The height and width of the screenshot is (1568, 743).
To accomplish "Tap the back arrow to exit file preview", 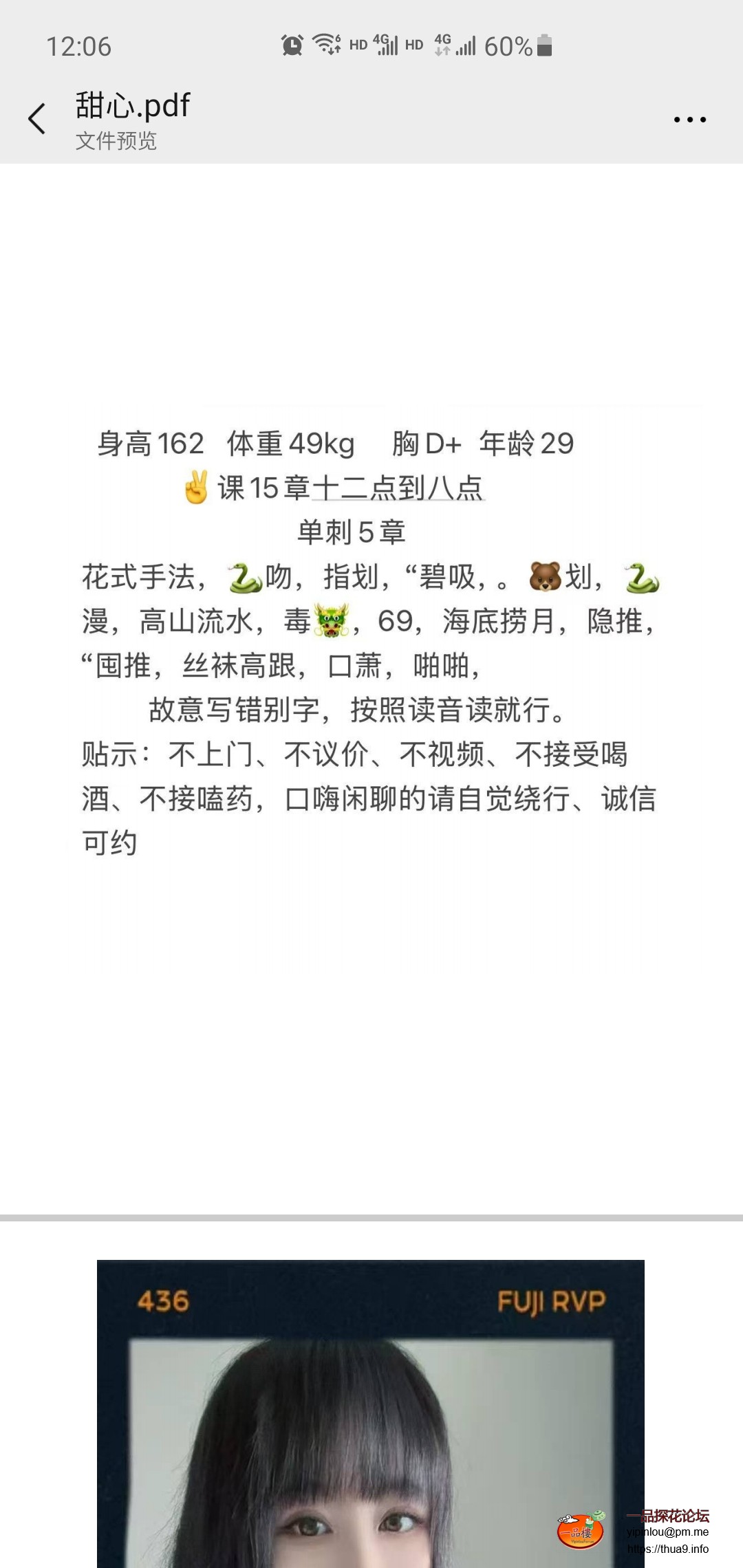I will (39, 118).
